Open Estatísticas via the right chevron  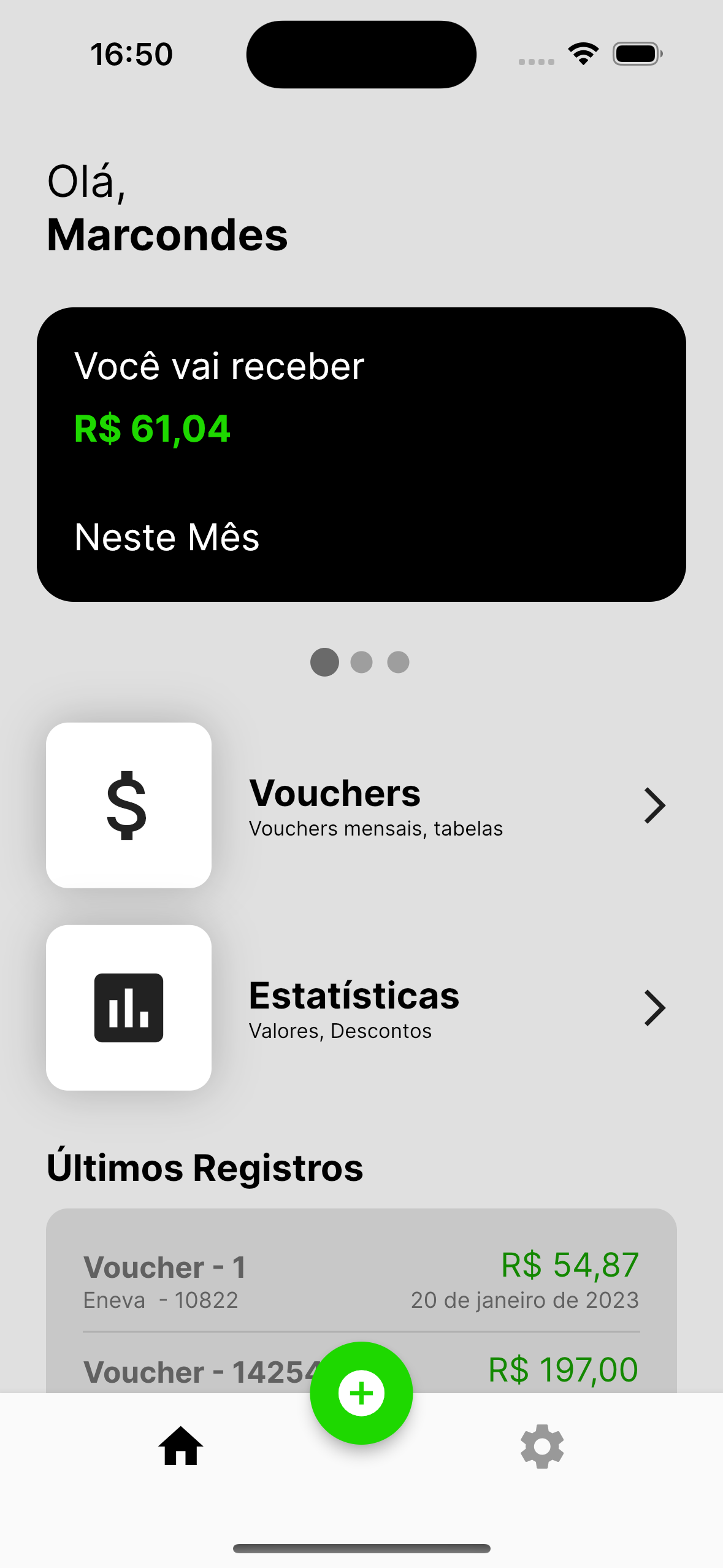[x=655, y=1007]
